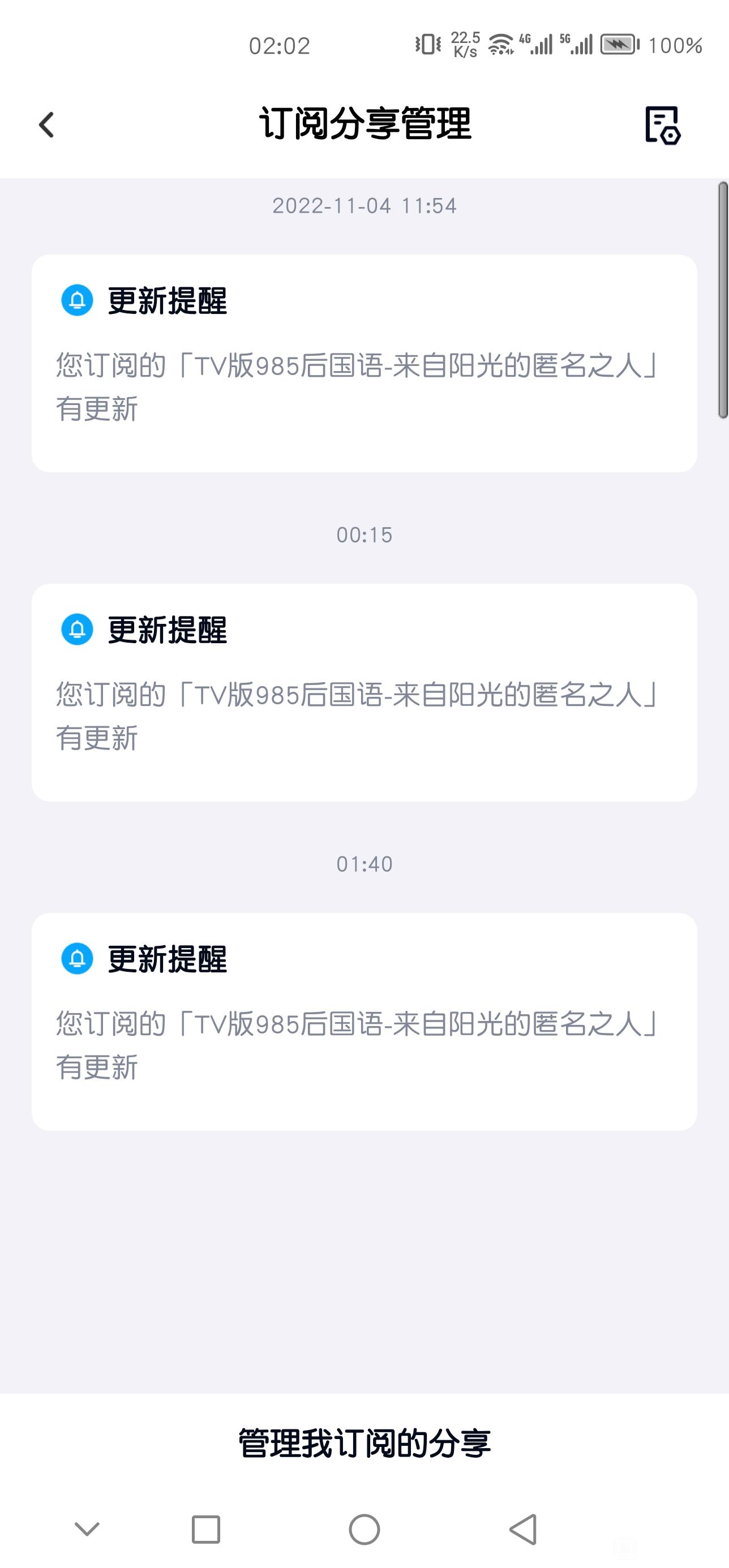Hide the navigation bar with the down chevron

point(87,1529)
